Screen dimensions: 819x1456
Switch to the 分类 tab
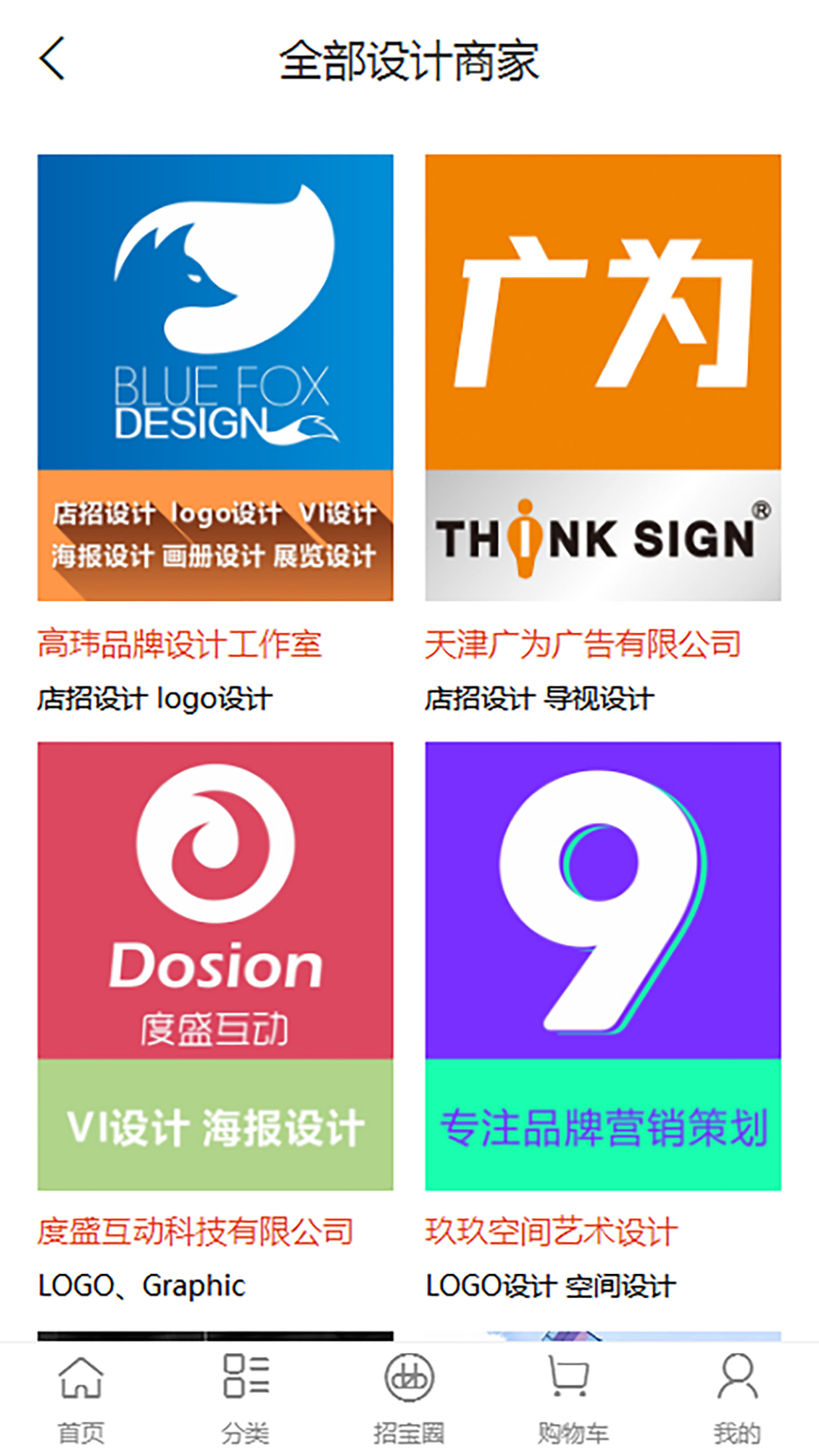(x=246, y=1398)
